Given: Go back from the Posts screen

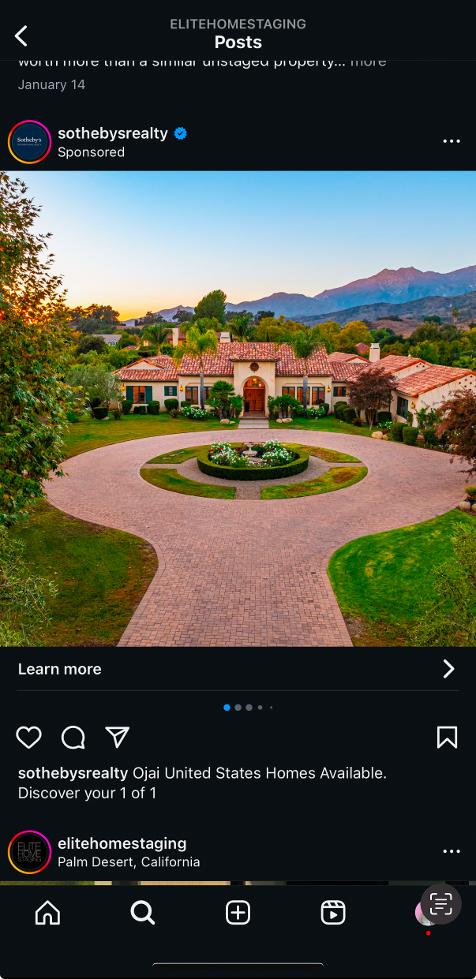Looking at the screenshot, I should point(21,36).
